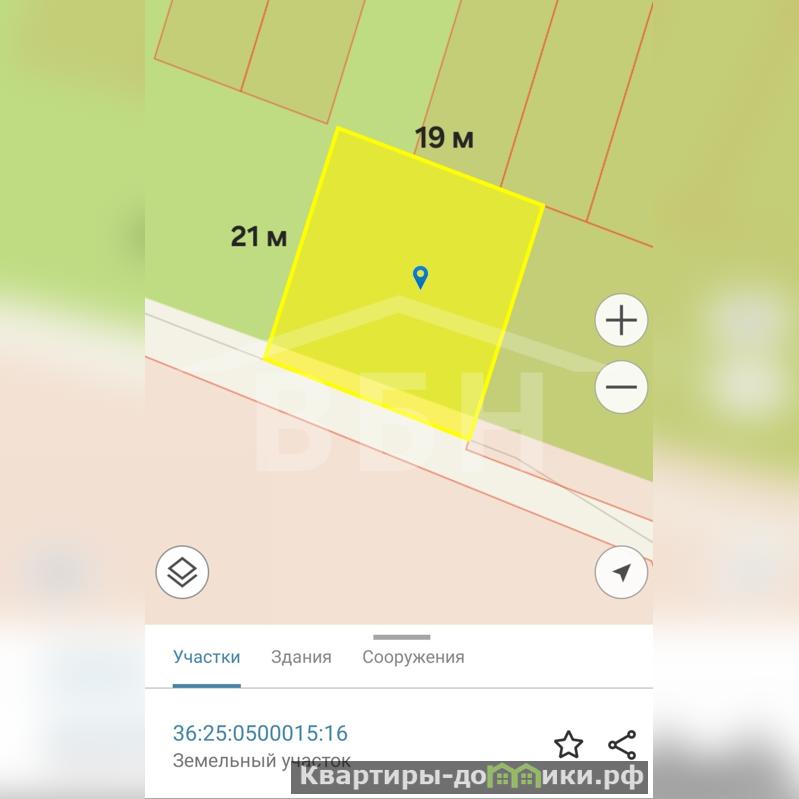The image size is (799, 799).
Task: Tap the bottom sheet drag handle
Action: [x=401, y=637]
